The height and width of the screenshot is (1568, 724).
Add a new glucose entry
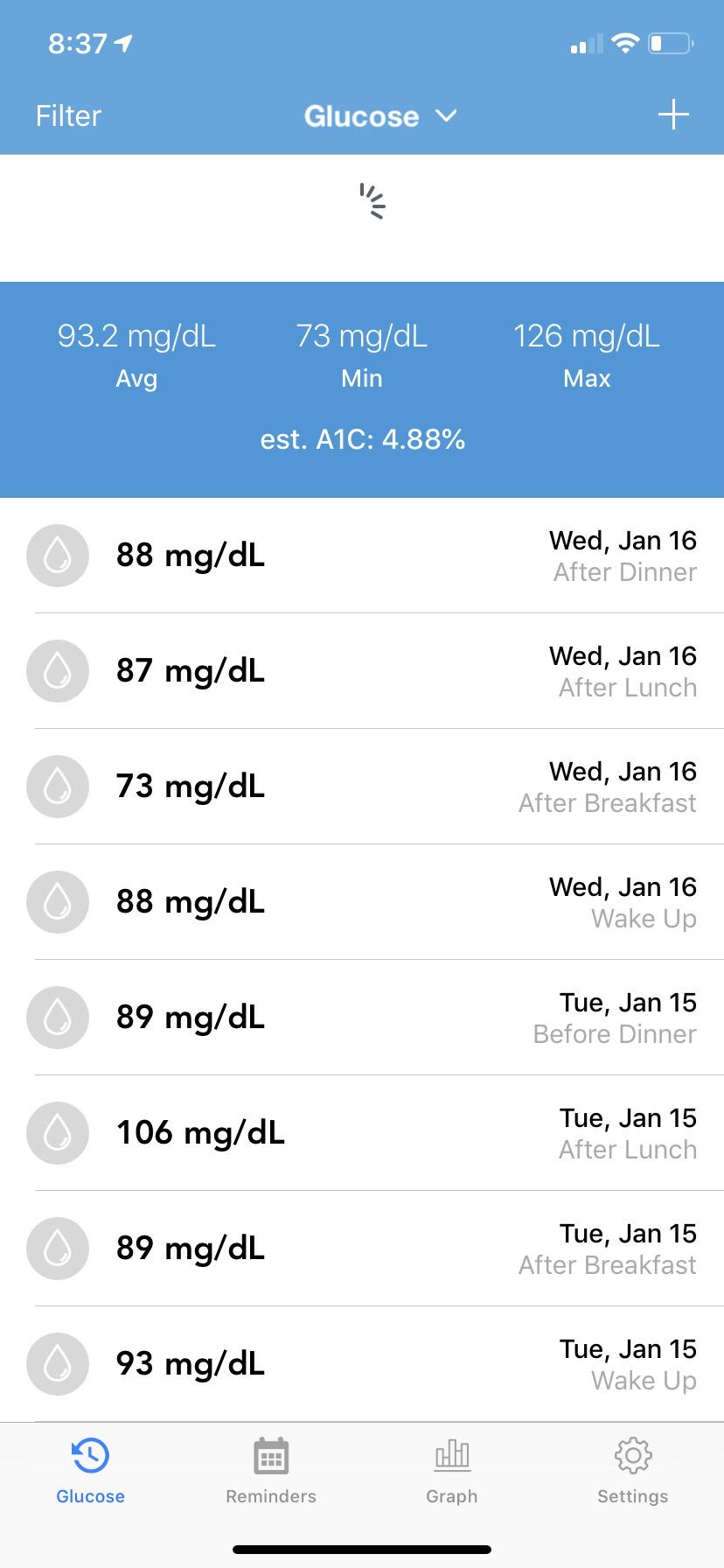(x=673, y=115)
